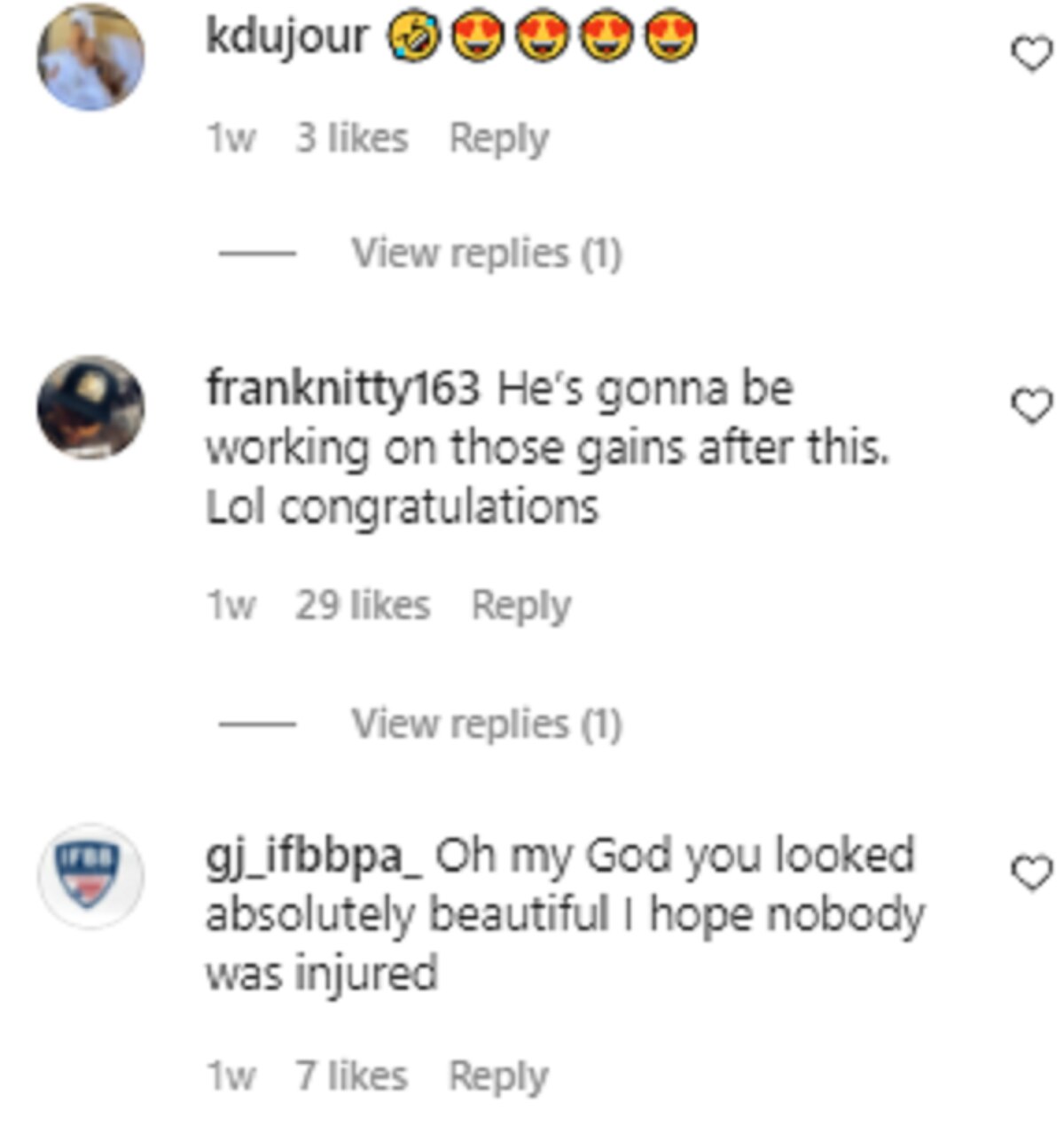
Task: Like franknitty163's comment
Action: pos(1031,407)
